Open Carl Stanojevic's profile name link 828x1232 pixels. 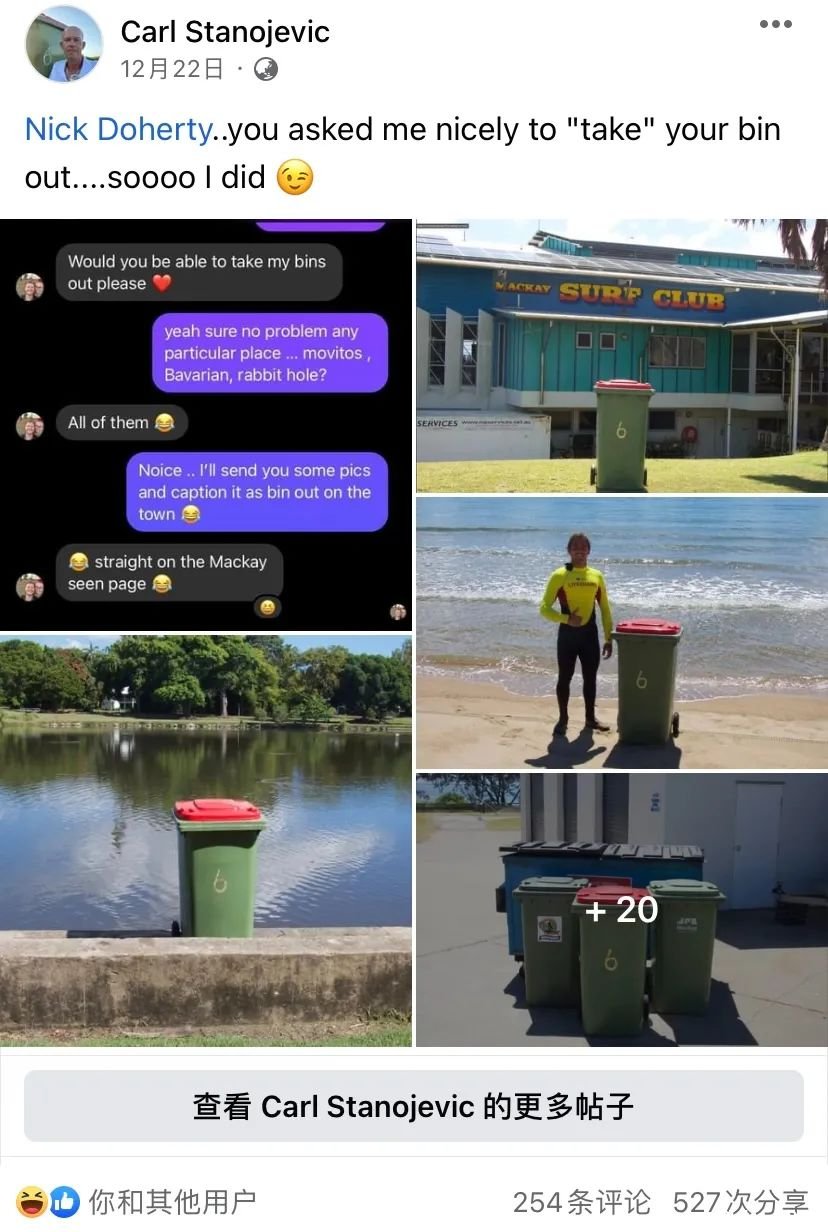pyautogui.click(x=225, y=31)
